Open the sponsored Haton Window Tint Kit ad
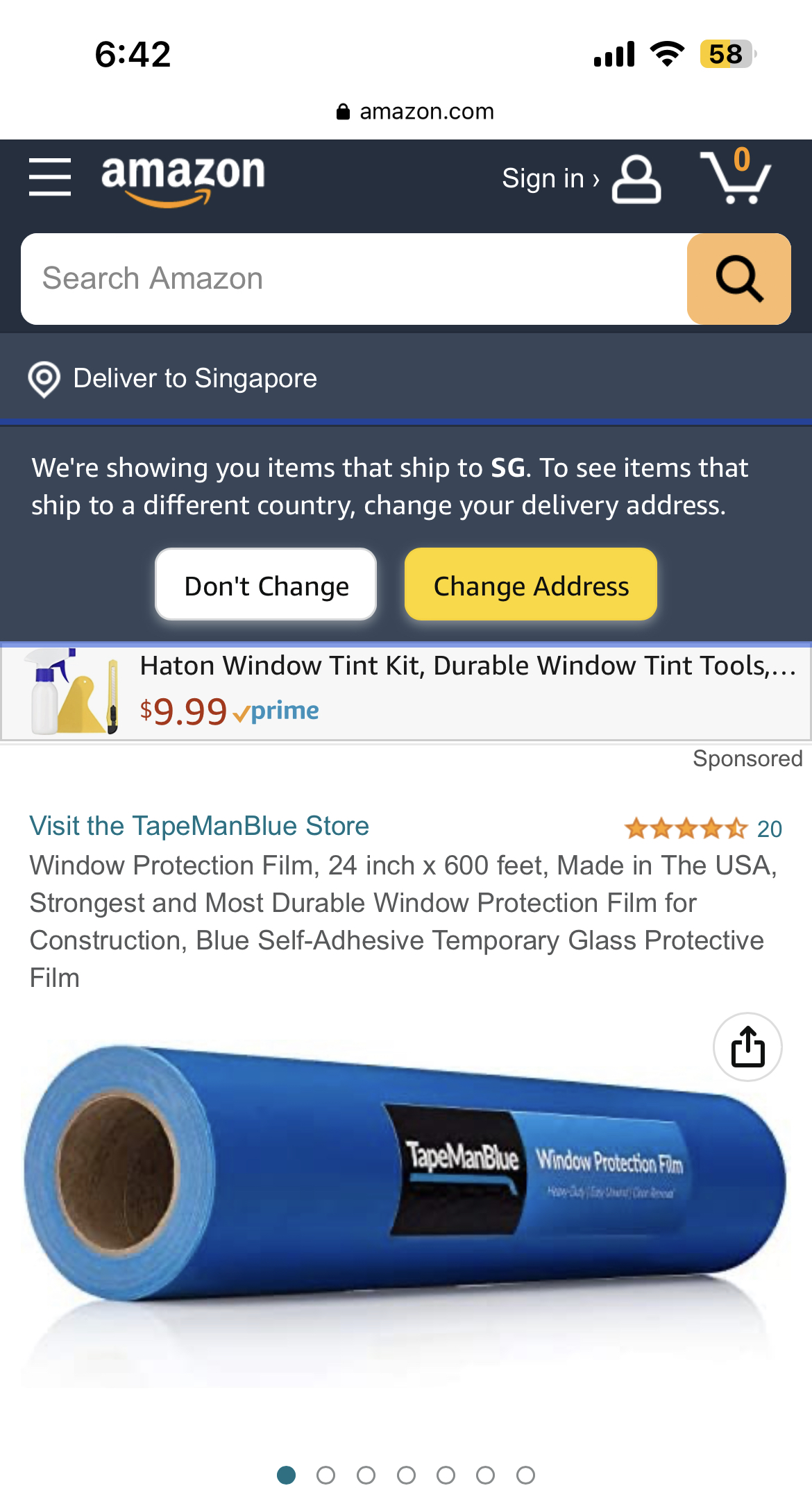The image size is (812, 1504). point(406,692)
